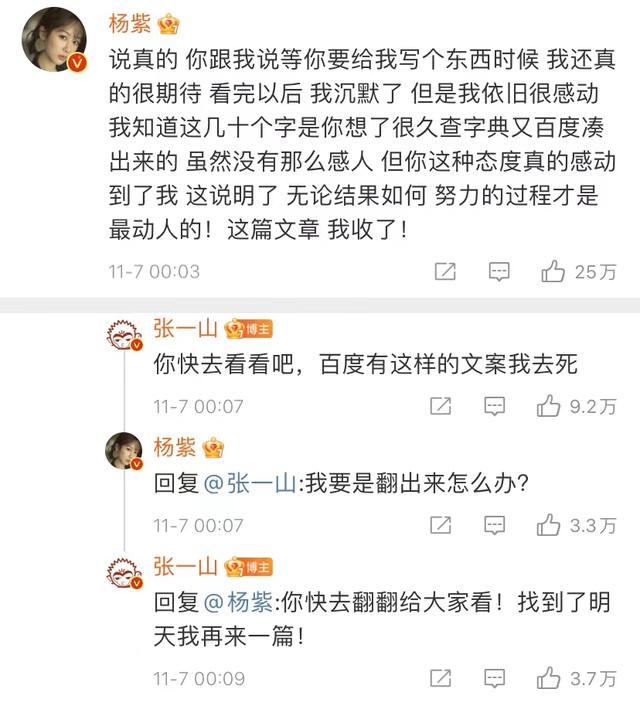Tap the comment icon on 张一山's 9.2万-like reply

(494, 406)
